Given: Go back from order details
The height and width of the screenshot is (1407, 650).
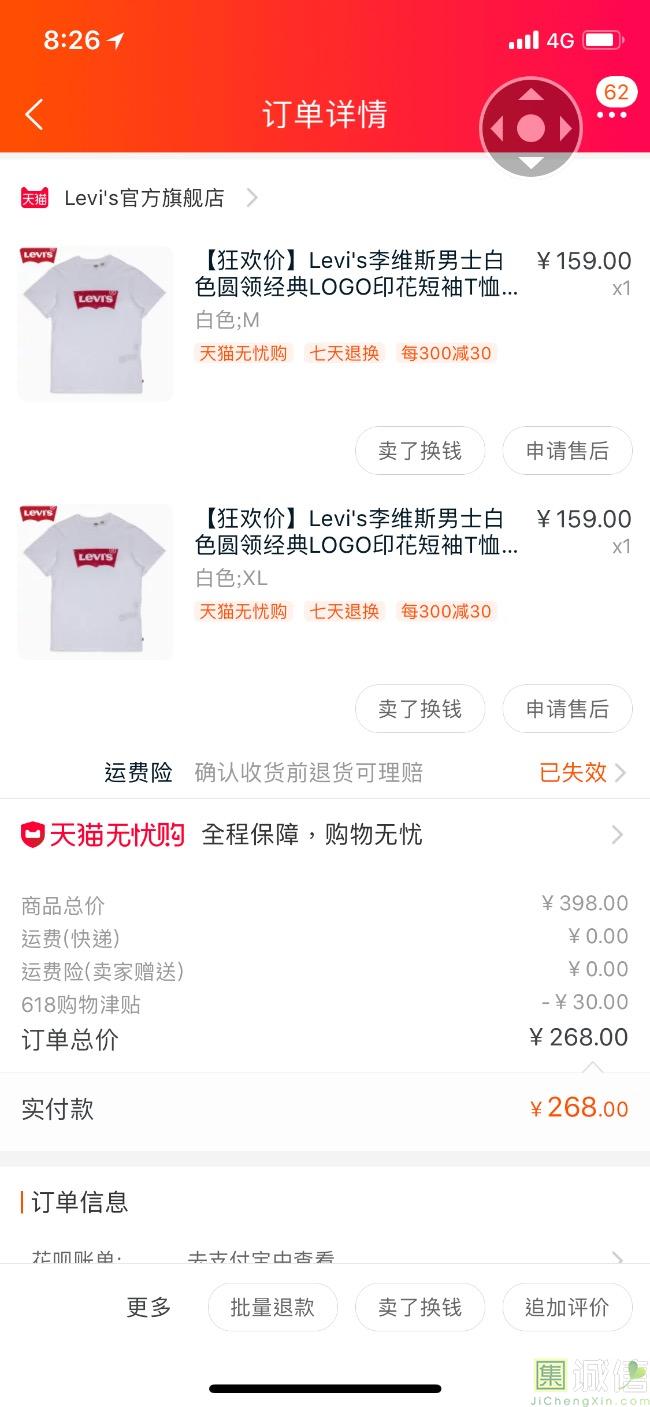Looking at the screenshot, I should pyautogui.click(x=34, y=115).
